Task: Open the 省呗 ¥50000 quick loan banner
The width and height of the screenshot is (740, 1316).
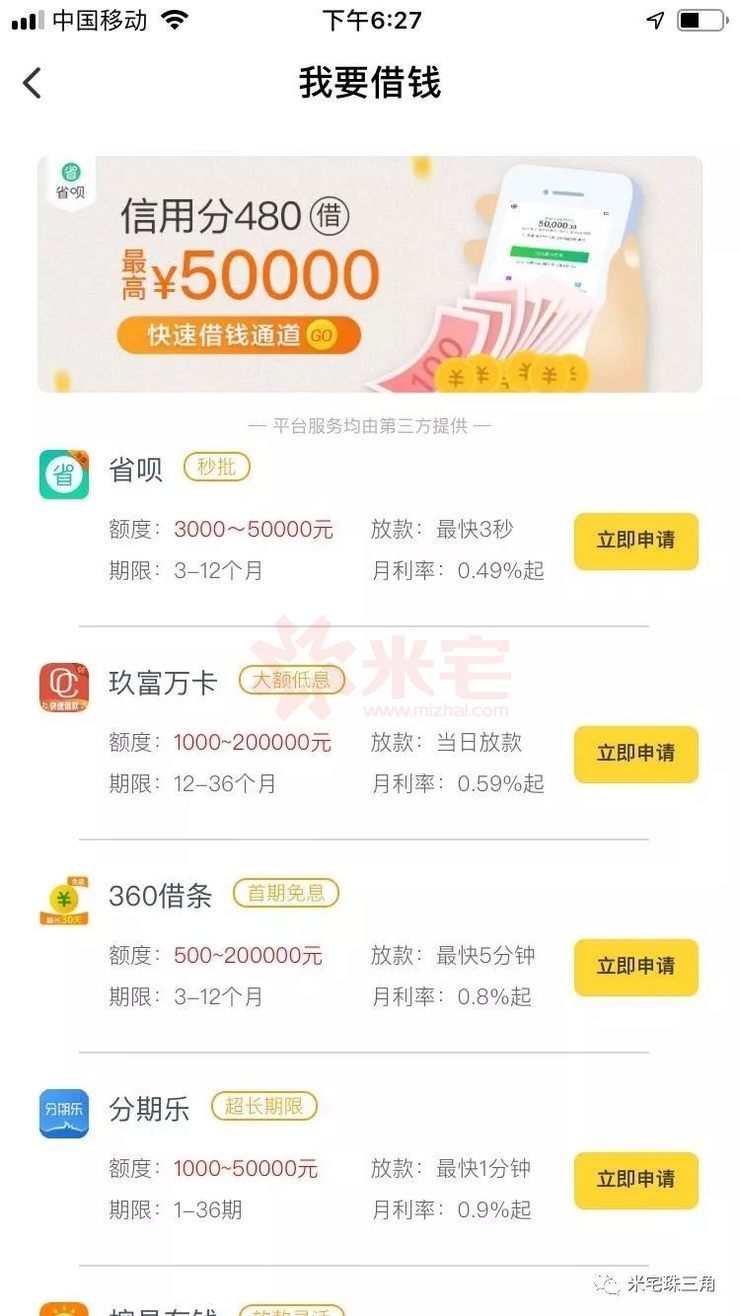Action: point(369,274)
